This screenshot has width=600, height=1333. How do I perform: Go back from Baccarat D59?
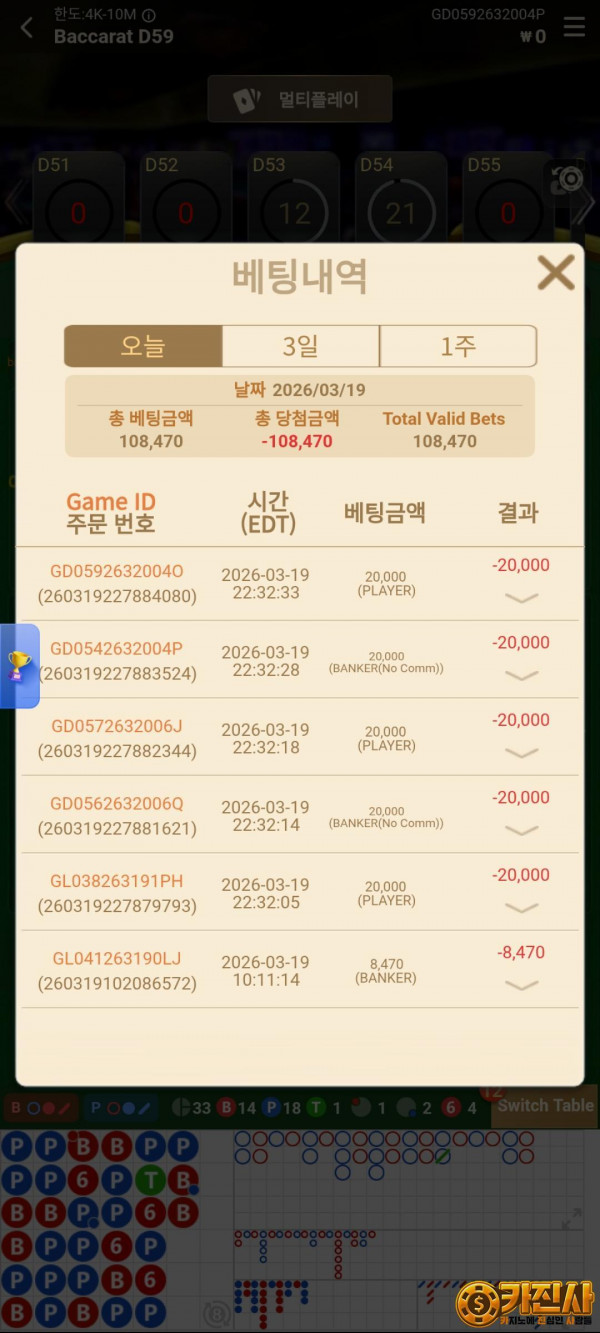[27, 28]
